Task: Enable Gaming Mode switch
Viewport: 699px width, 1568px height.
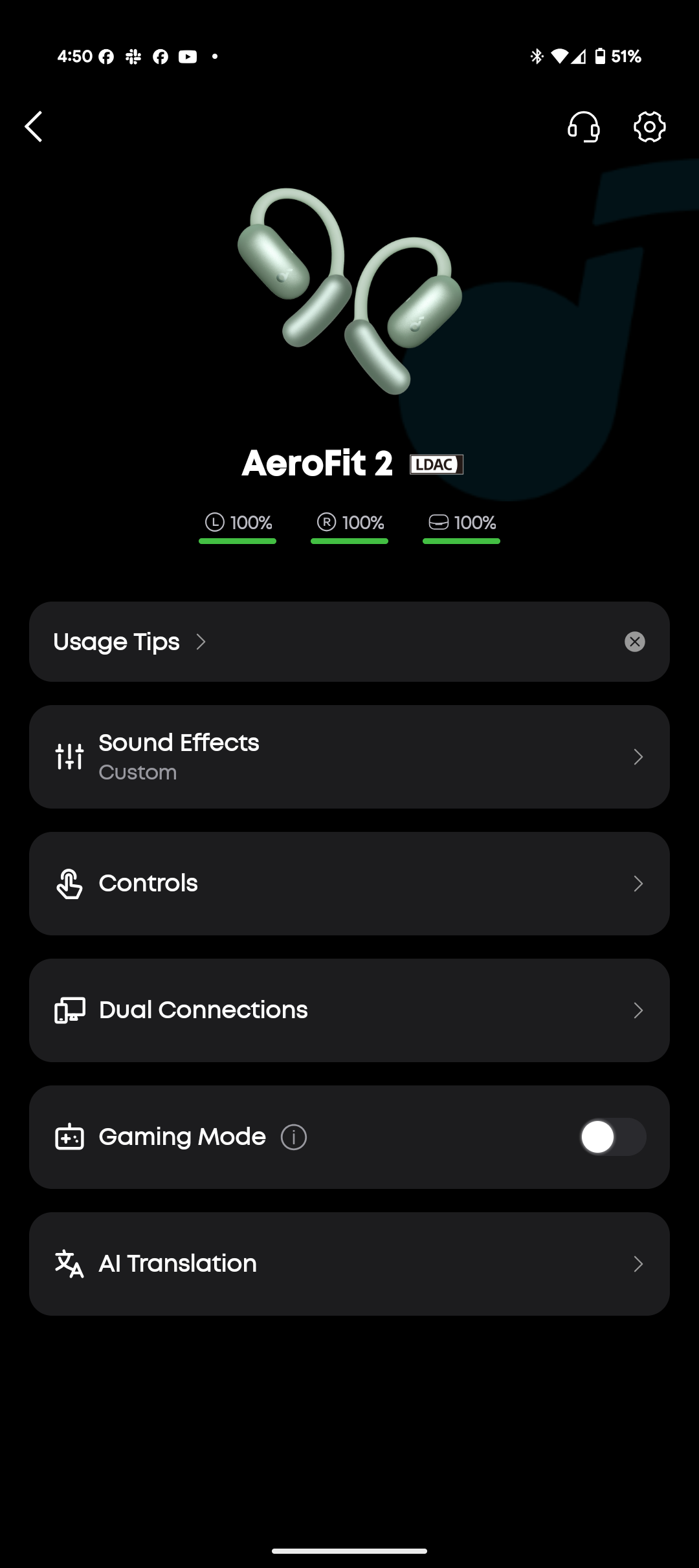Action: (x=612, y=1137)
